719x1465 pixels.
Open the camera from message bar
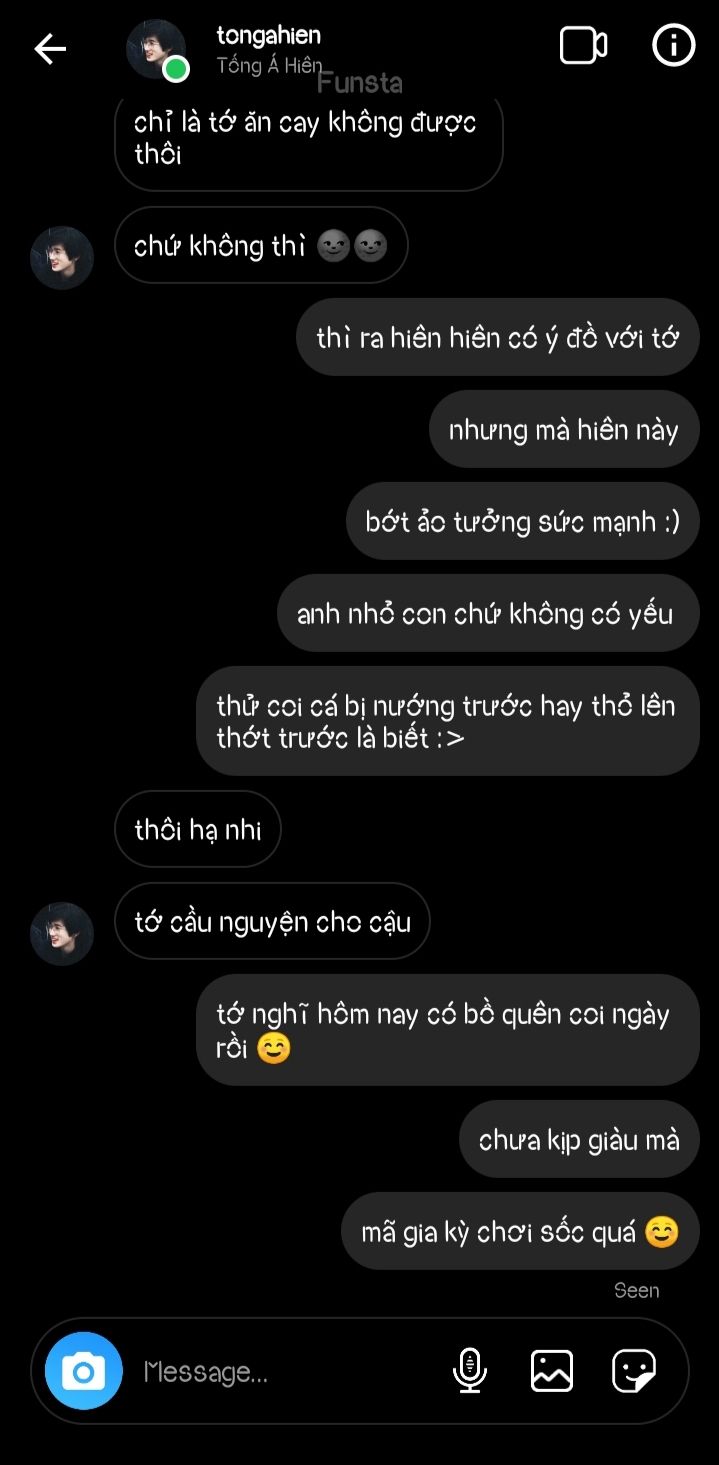point(84,1371)
